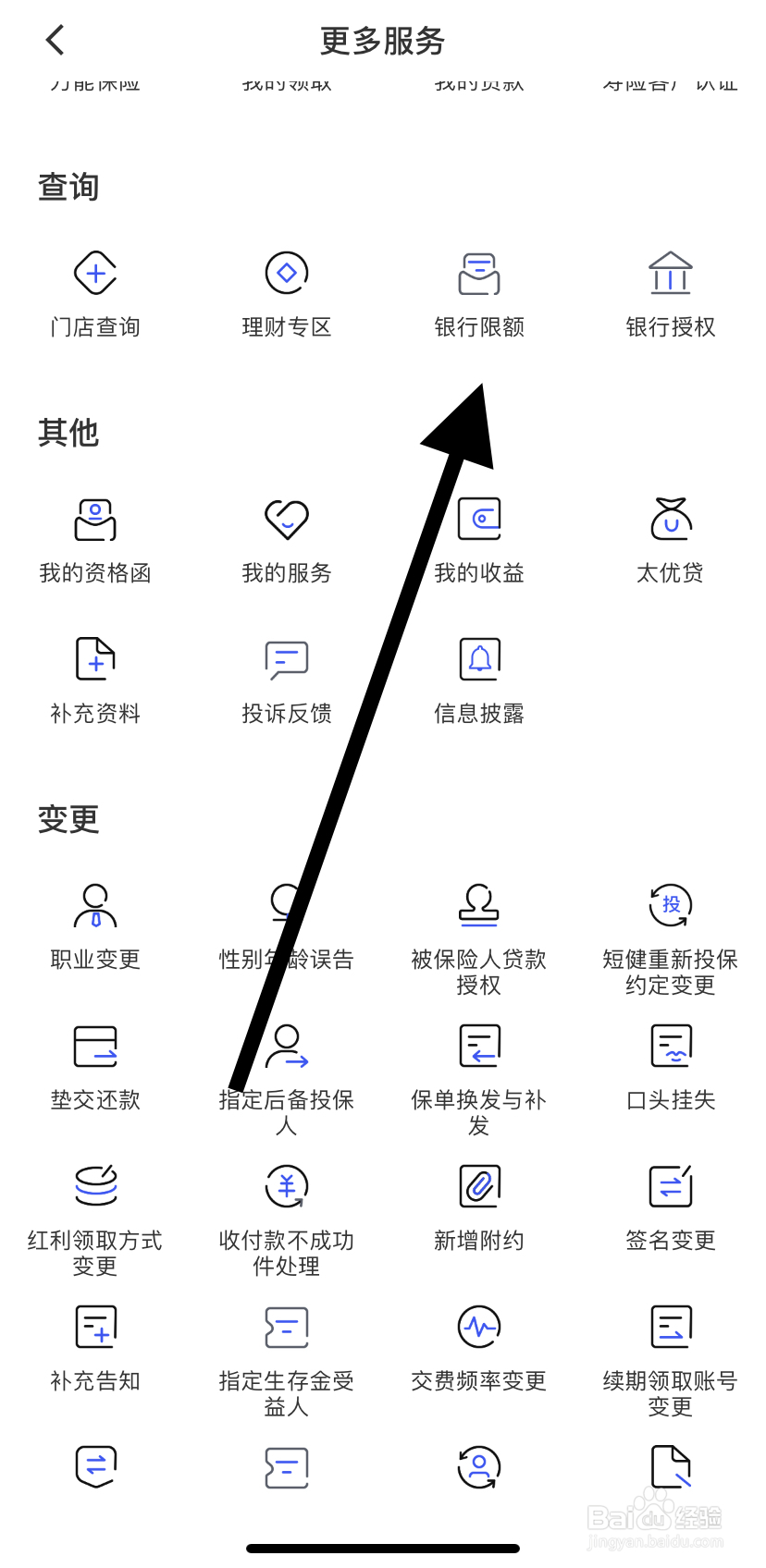This screenshot has height=1568, width=766.
Task: Open the 太优贷 loan service icon
Action: point(669,536)
